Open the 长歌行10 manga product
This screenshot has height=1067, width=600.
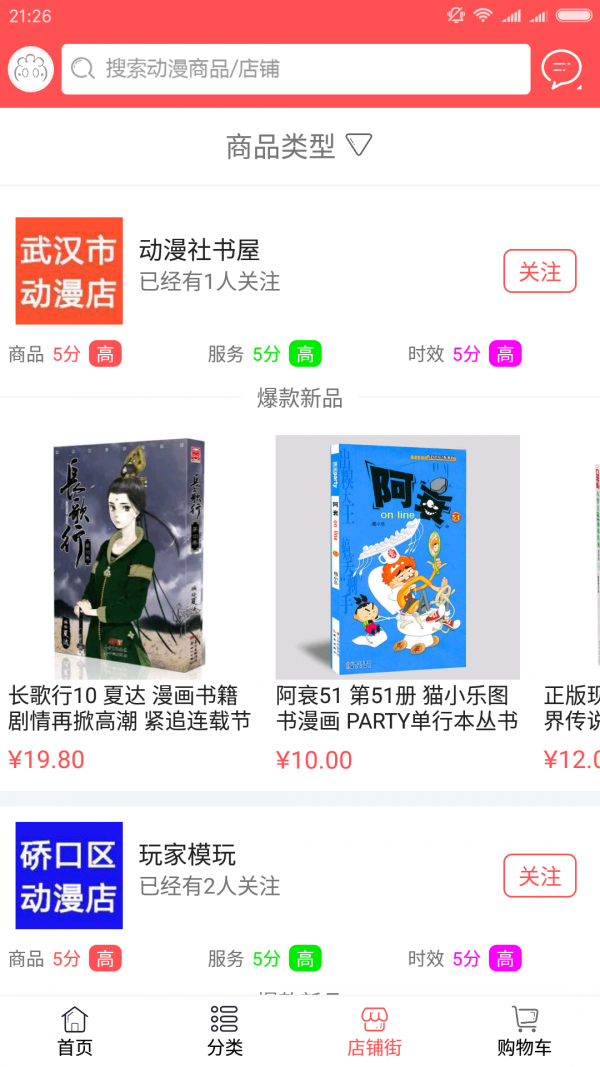coord(129,560)
